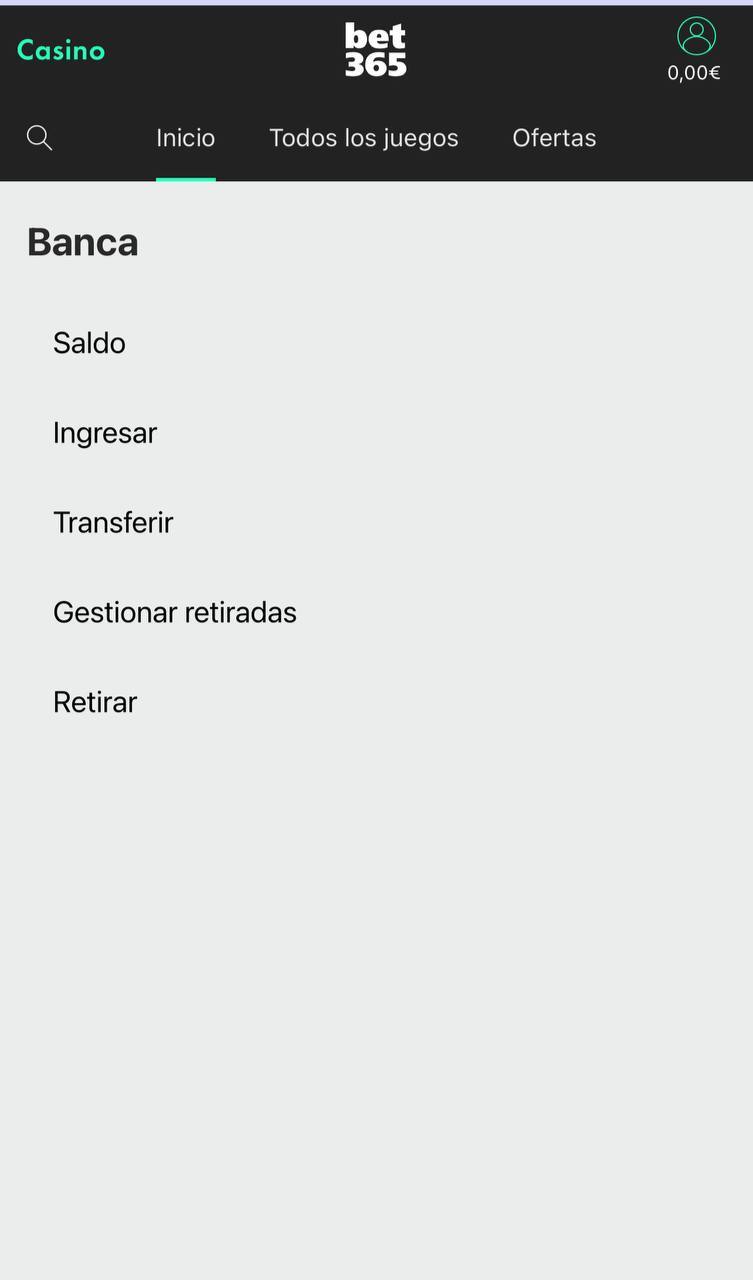Switch to the Inicio tab
This screenshot has width=753, height=1280.
click(186, 138)
